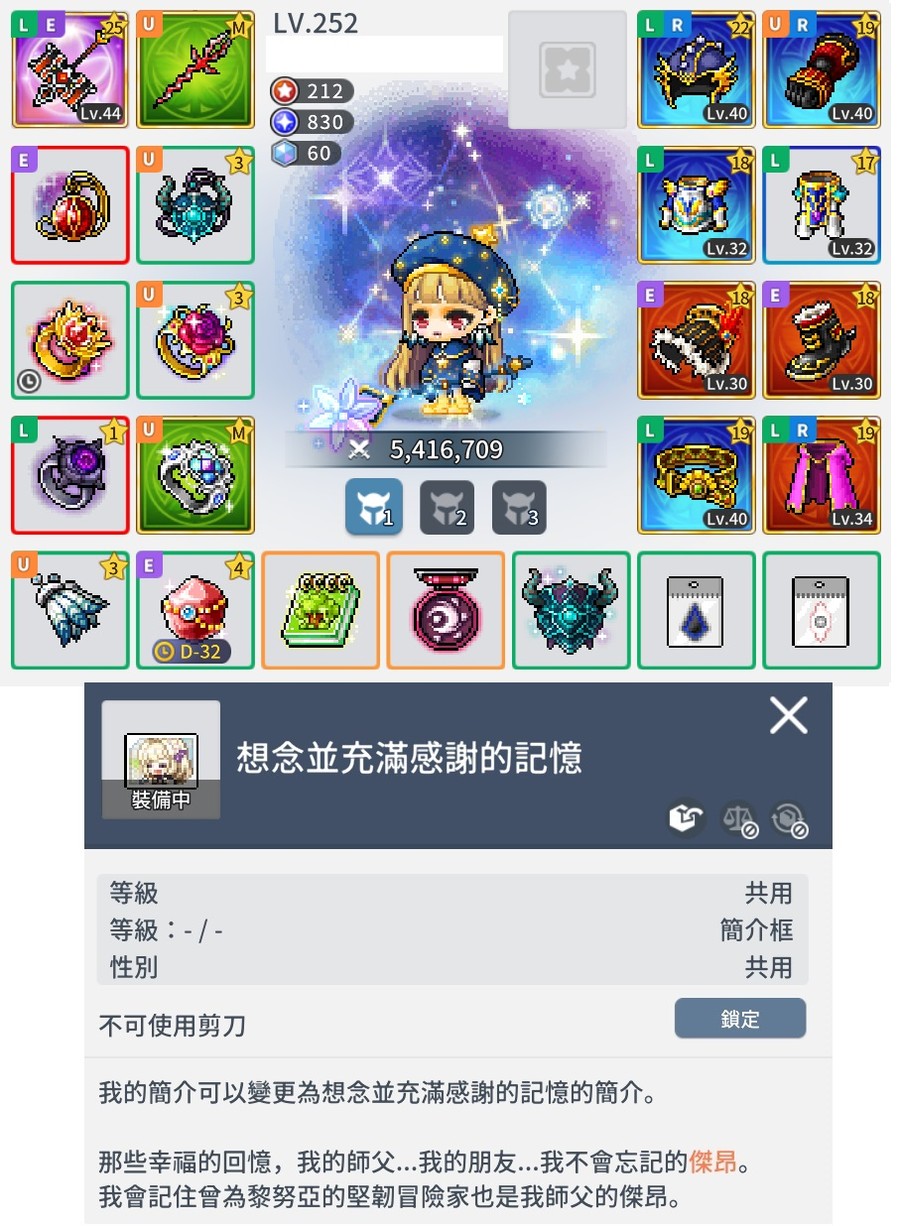Select equipment preset 1
Screen dimensions: 900x1226
tap(374, 508)
